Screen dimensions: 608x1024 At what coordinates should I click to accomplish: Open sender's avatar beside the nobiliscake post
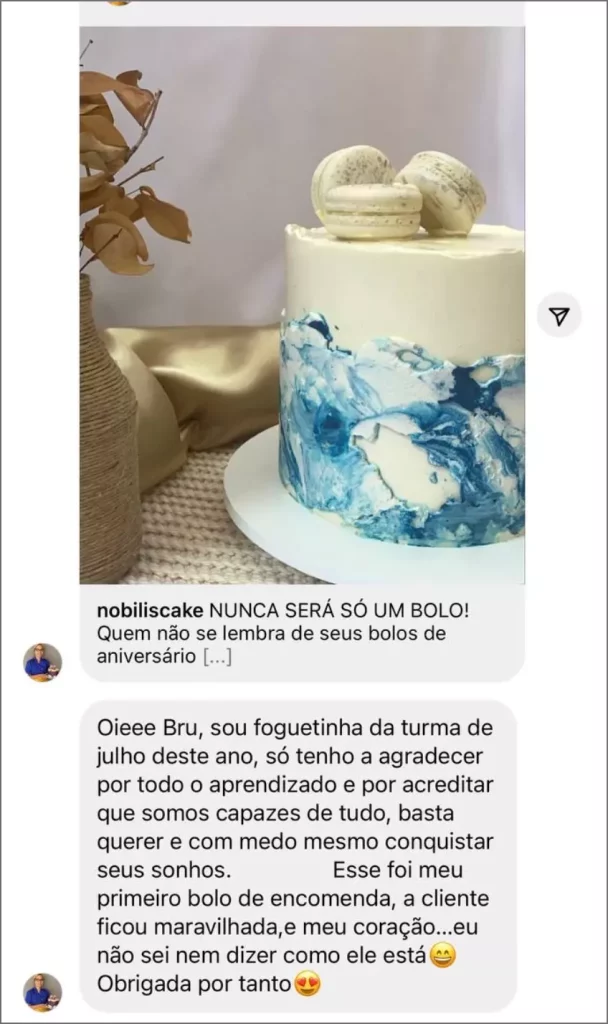point(43,662)
